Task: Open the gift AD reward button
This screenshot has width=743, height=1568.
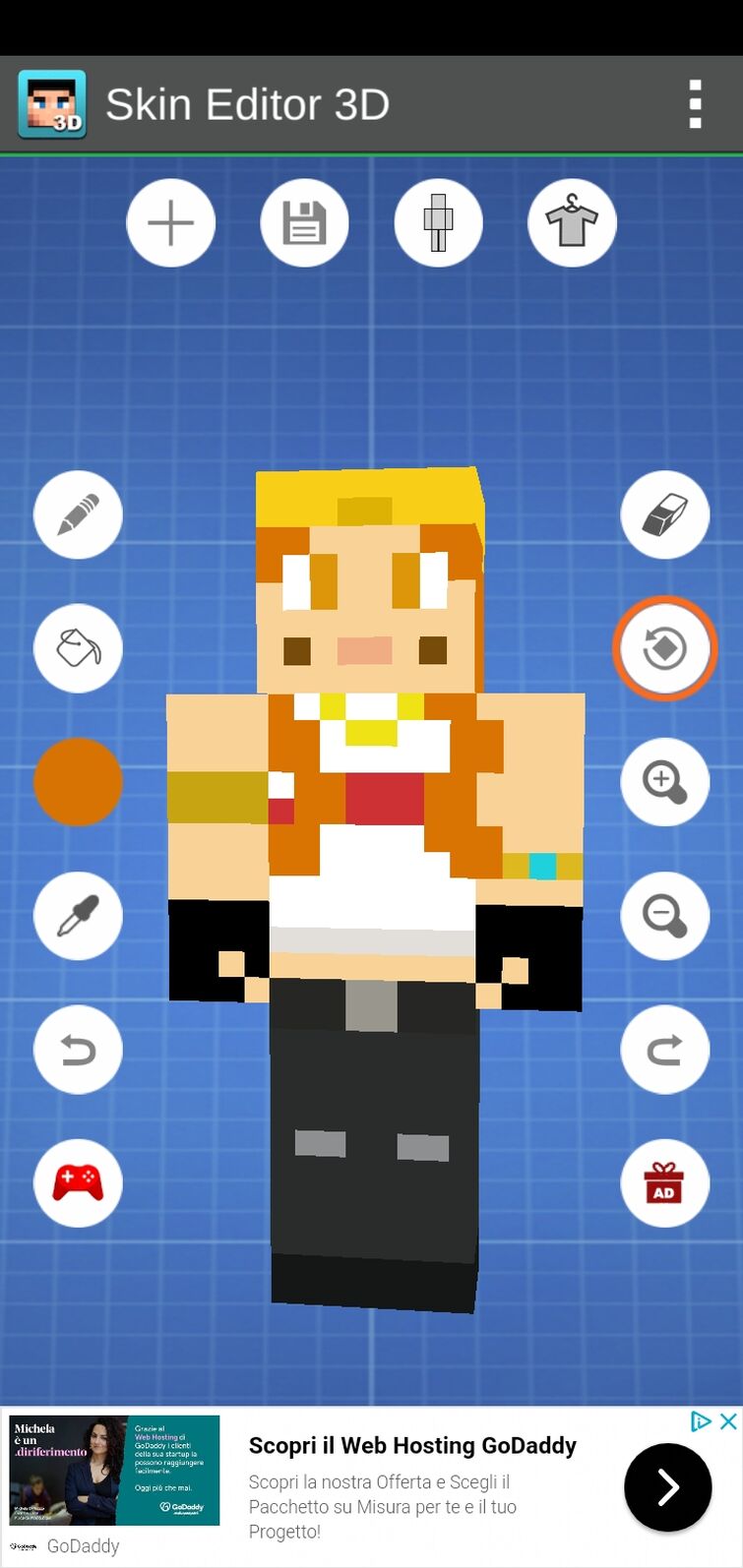Action: (x=664, y=1182)
